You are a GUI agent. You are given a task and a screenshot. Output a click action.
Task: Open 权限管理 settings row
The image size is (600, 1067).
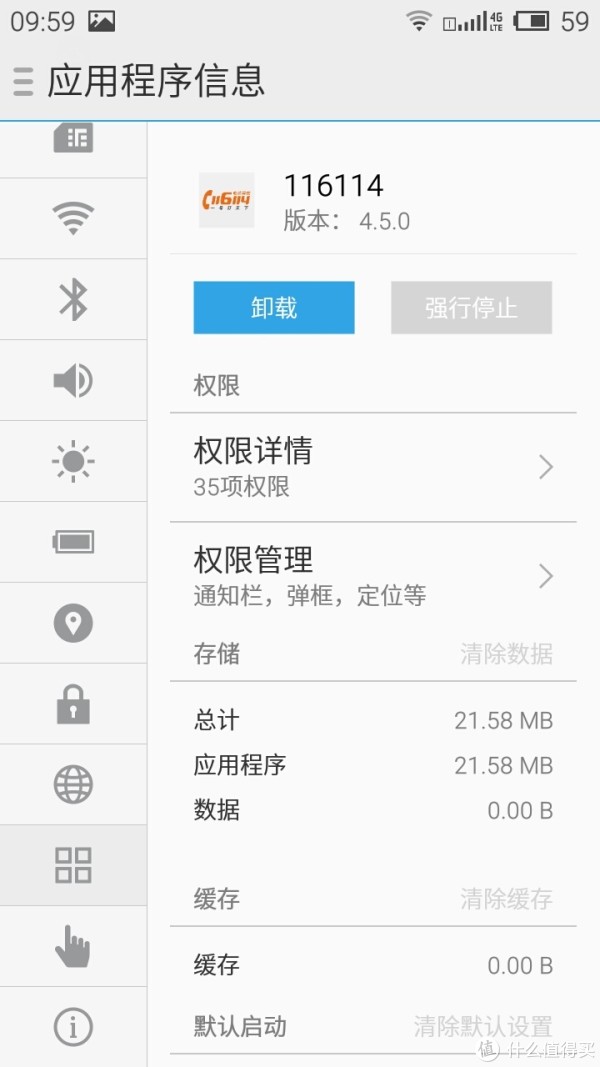[373, 577]
